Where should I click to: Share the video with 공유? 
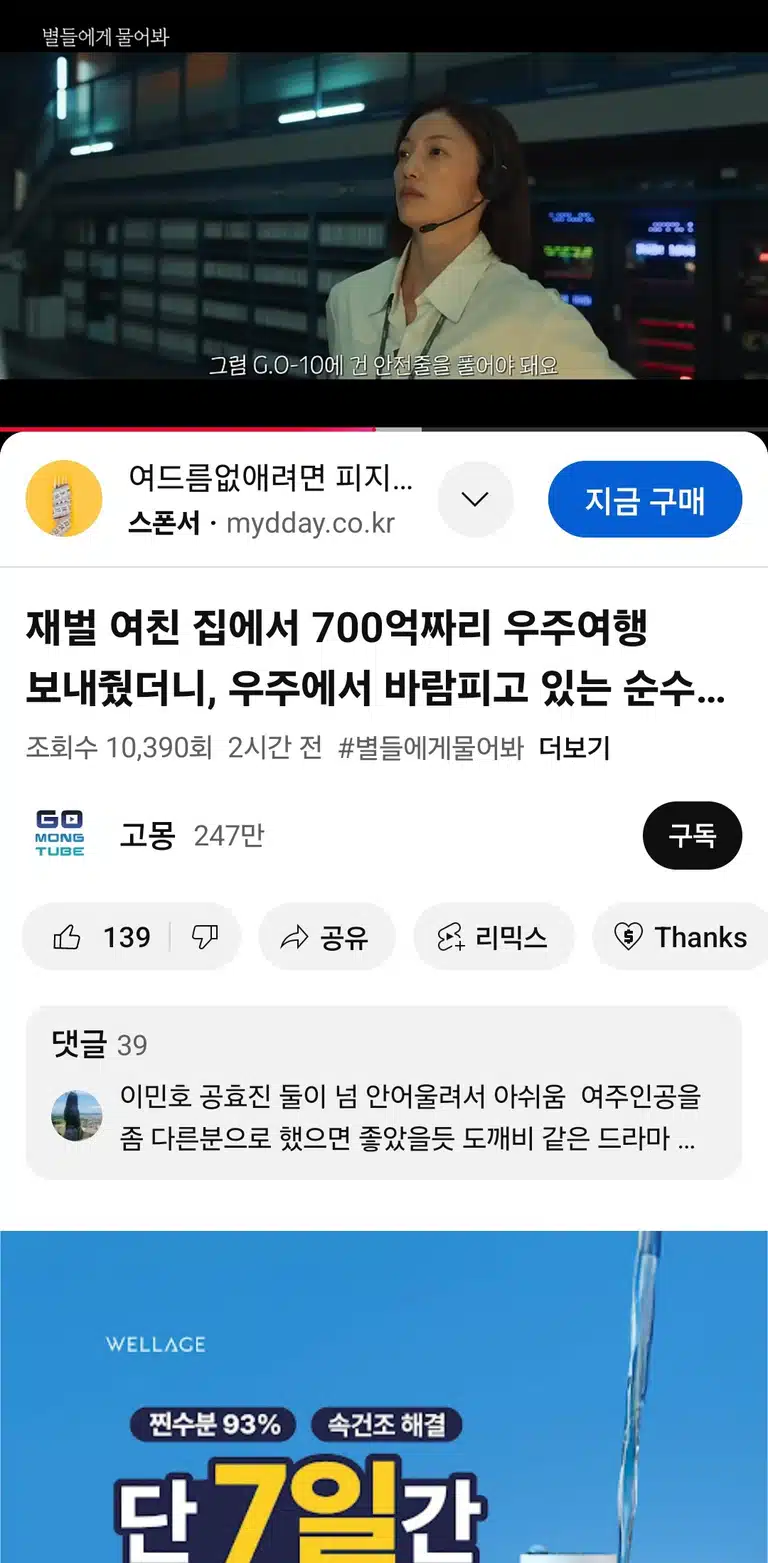(326, 937)
